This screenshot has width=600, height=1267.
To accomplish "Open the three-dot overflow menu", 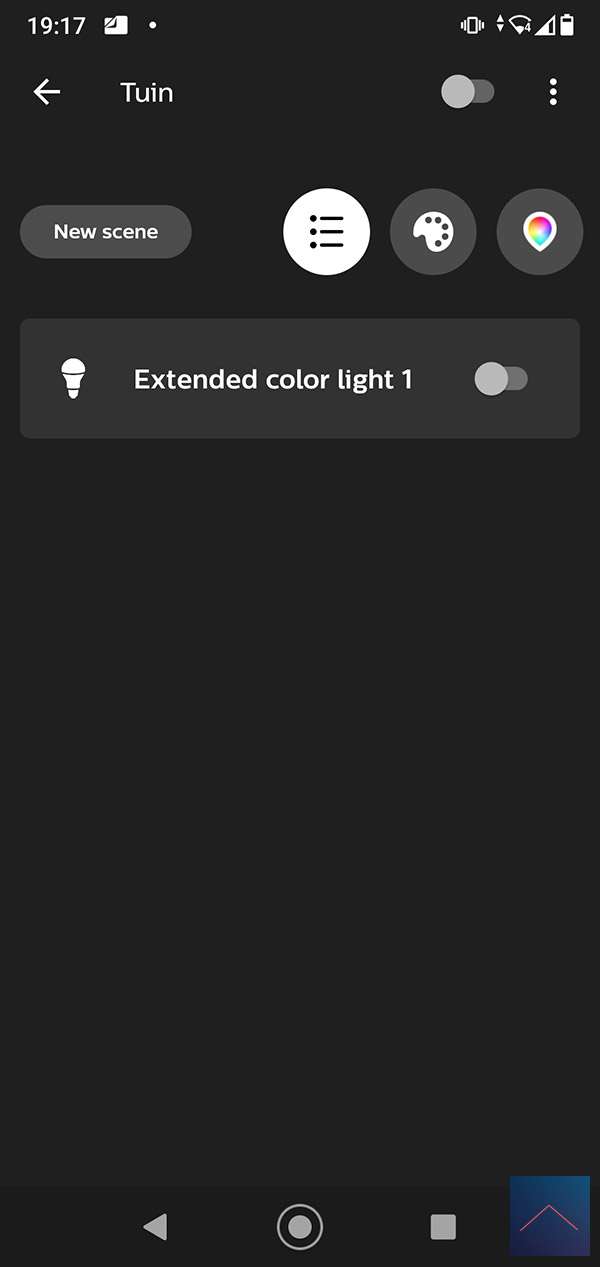I will pyautogui.click(x=553, y=92).
